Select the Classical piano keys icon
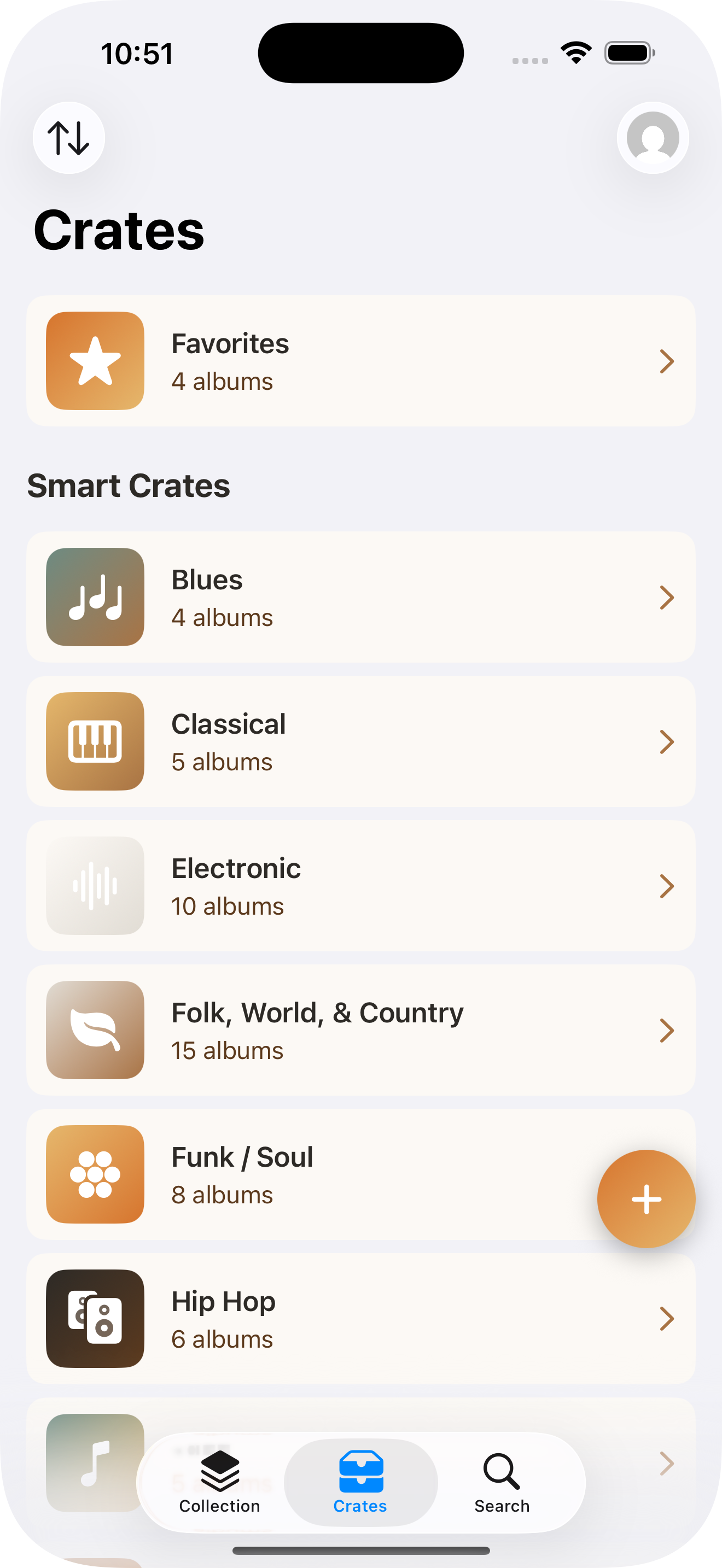This screenshot has height=1568, width=722. (95, 741)
